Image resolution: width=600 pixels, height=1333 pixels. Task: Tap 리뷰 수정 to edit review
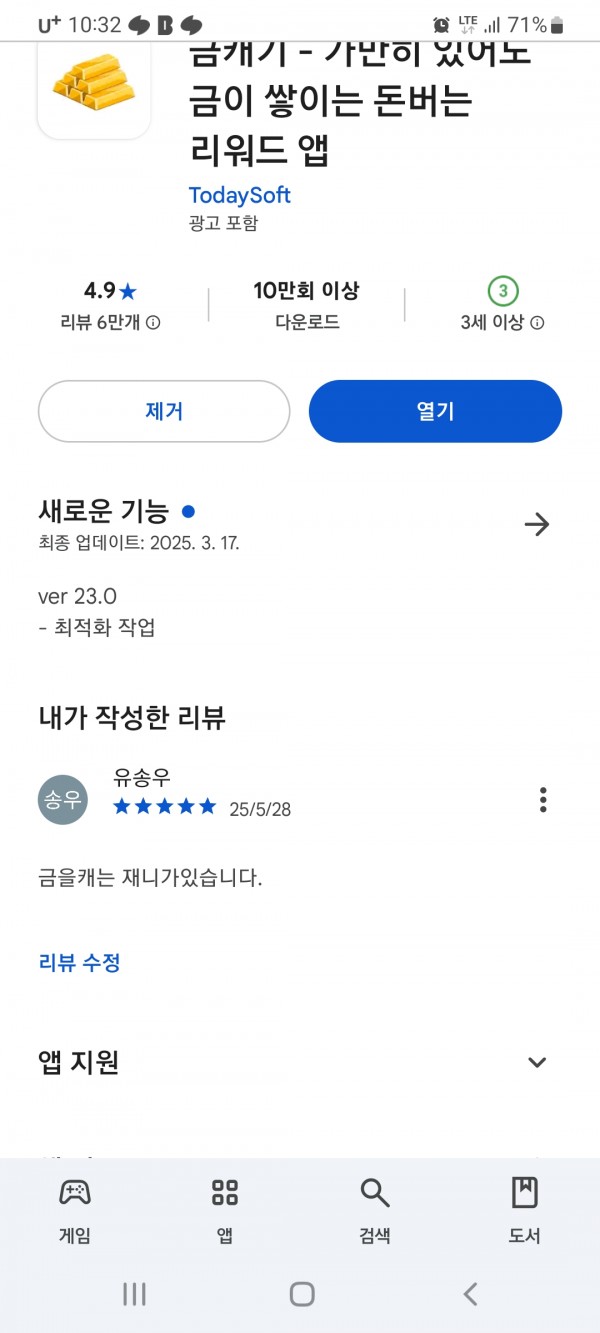(x=80, y=963)
